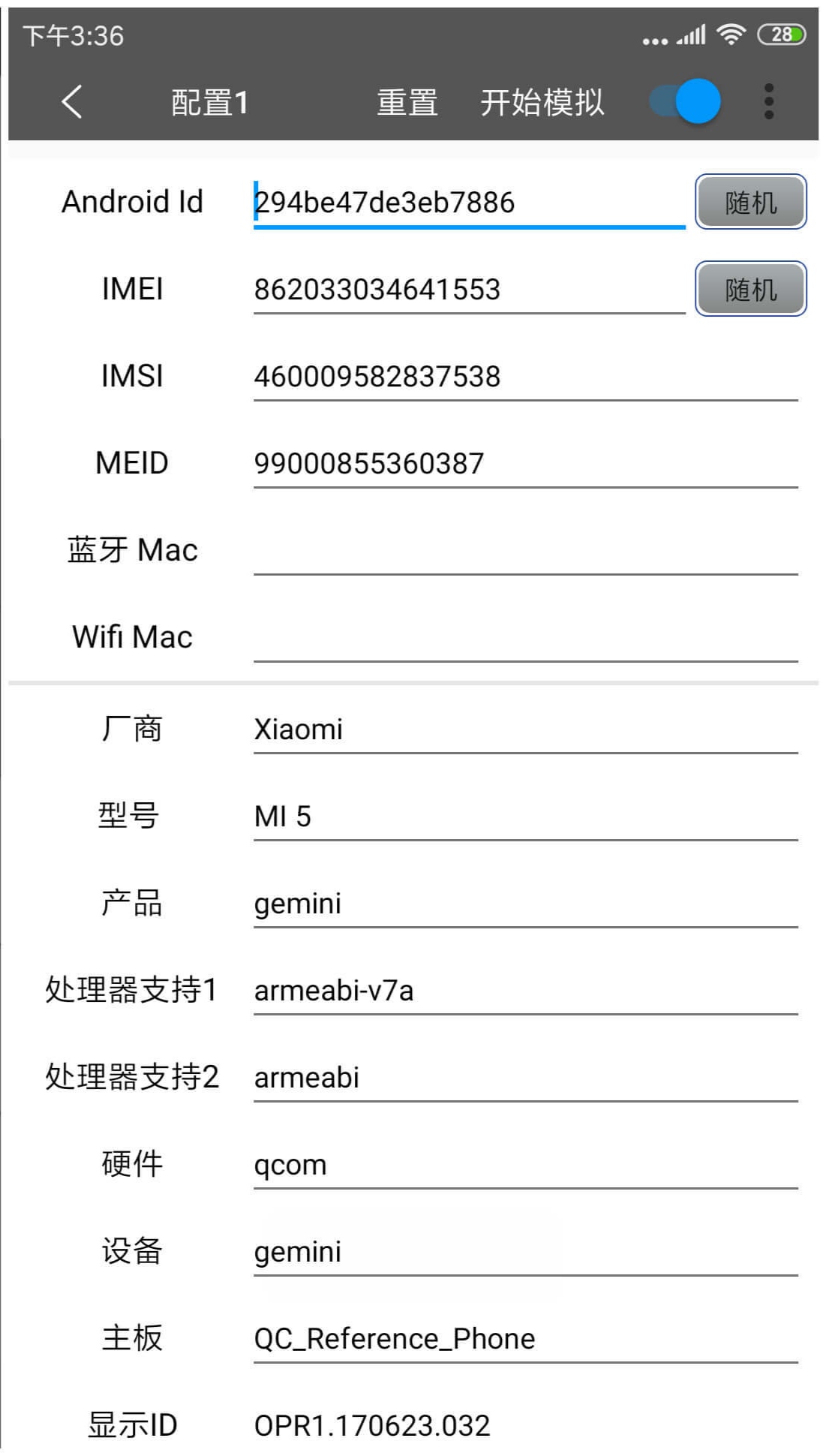The image size is (826, 1456).
Task: Edit the 型号 field showing MI 5
Action: pos(526,817)
